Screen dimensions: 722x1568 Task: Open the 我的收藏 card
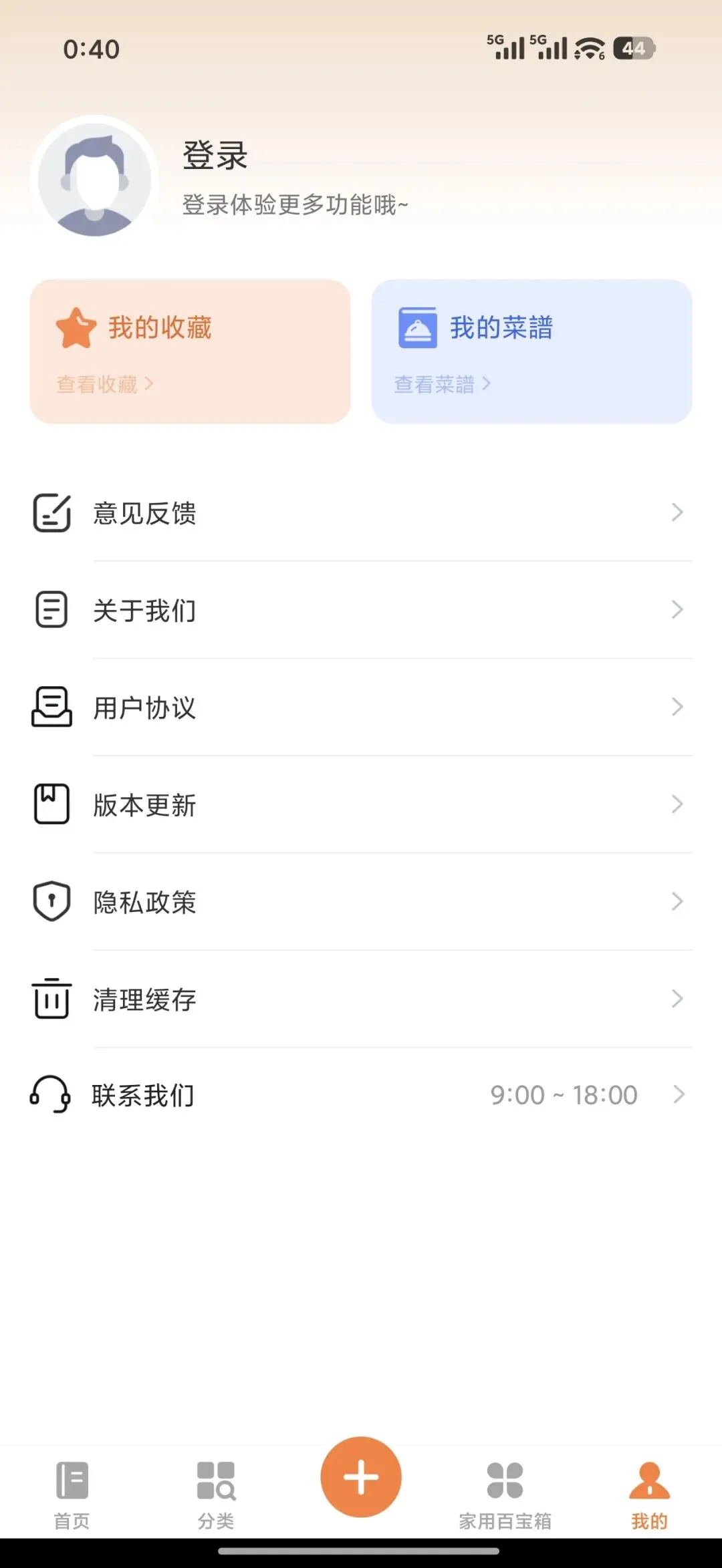click(191, 351)
